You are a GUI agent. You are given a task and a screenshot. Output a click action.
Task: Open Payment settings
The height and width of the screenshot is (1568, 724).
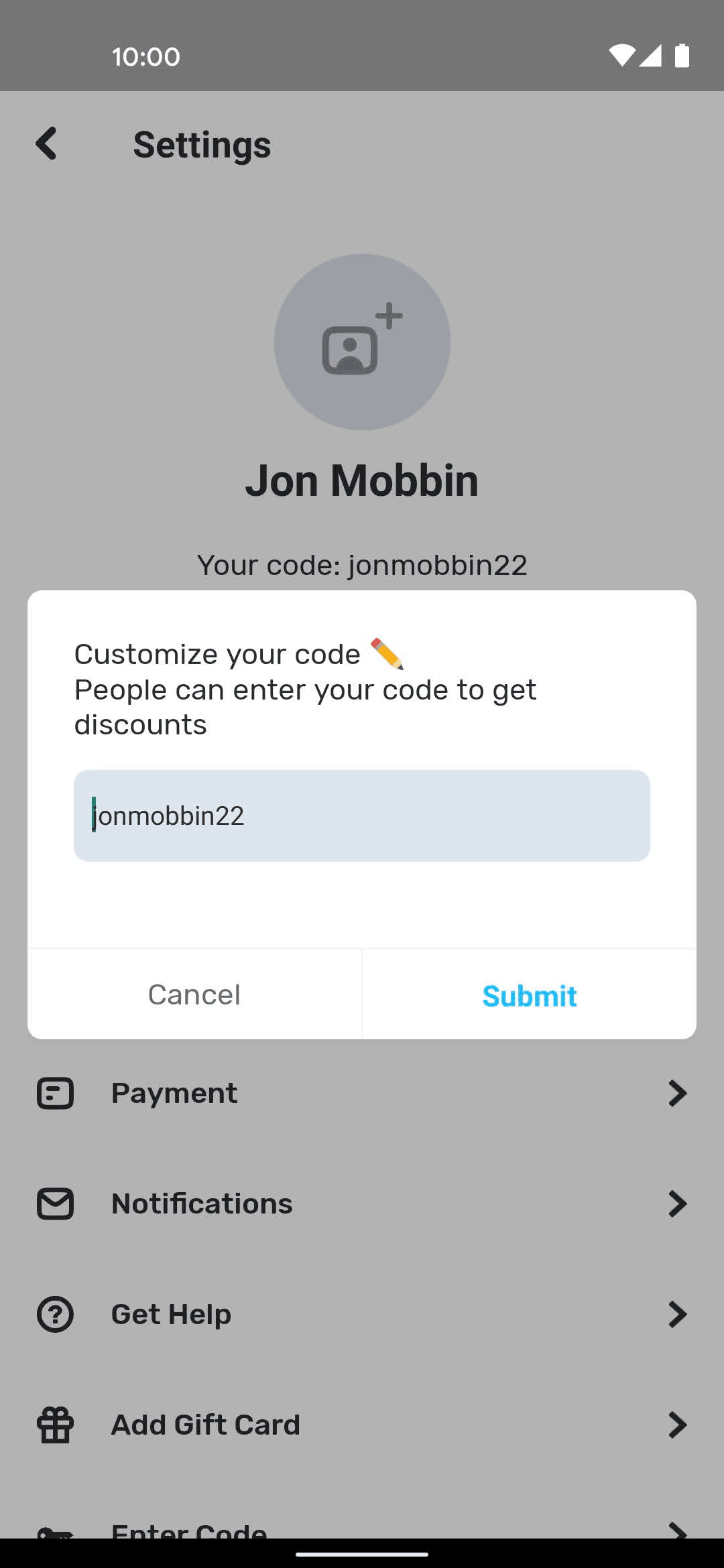pos(362,1094)
